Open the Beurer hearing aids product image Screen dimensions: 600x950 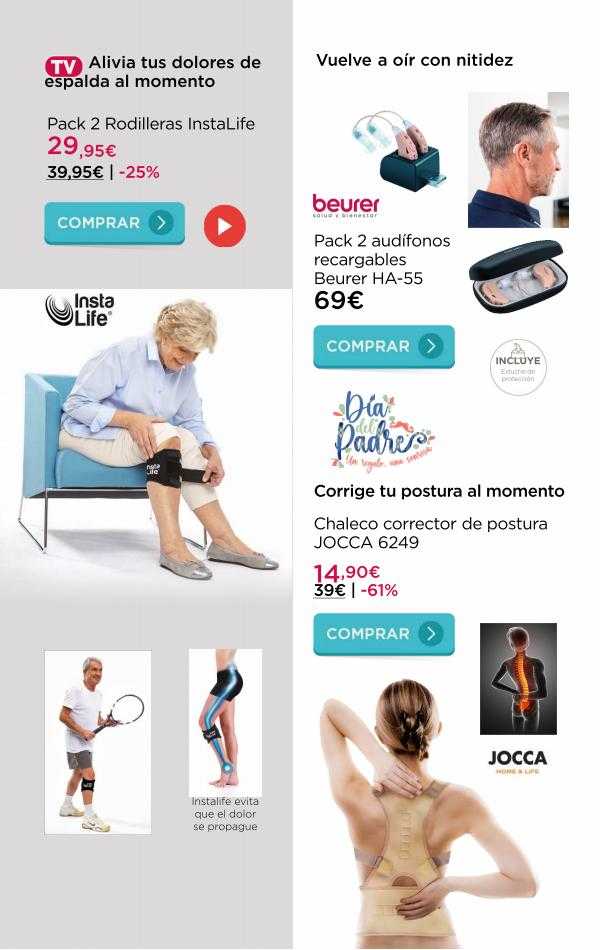click(x=399, y=151)
